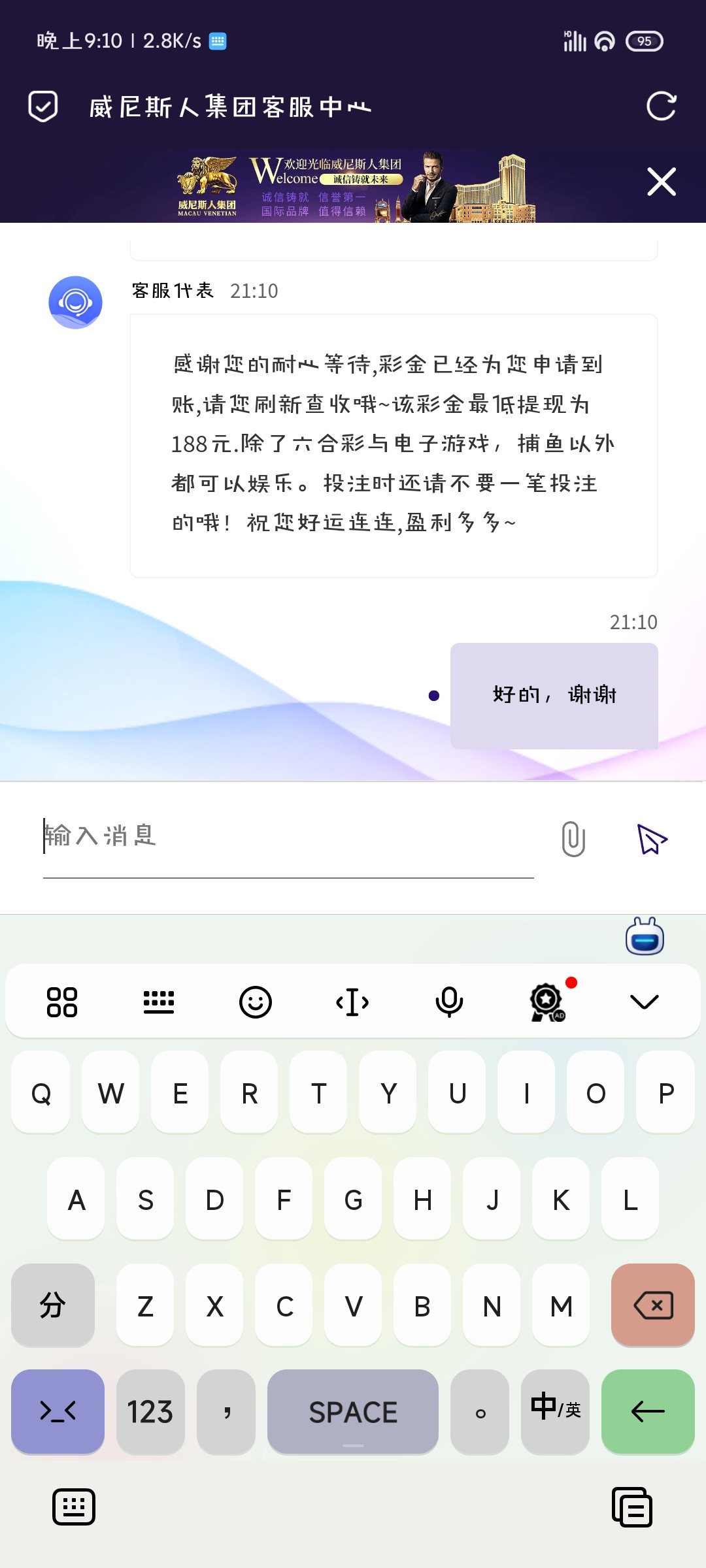Open the cursor movement tool
706x1568 pixels.
[352, 1002]
